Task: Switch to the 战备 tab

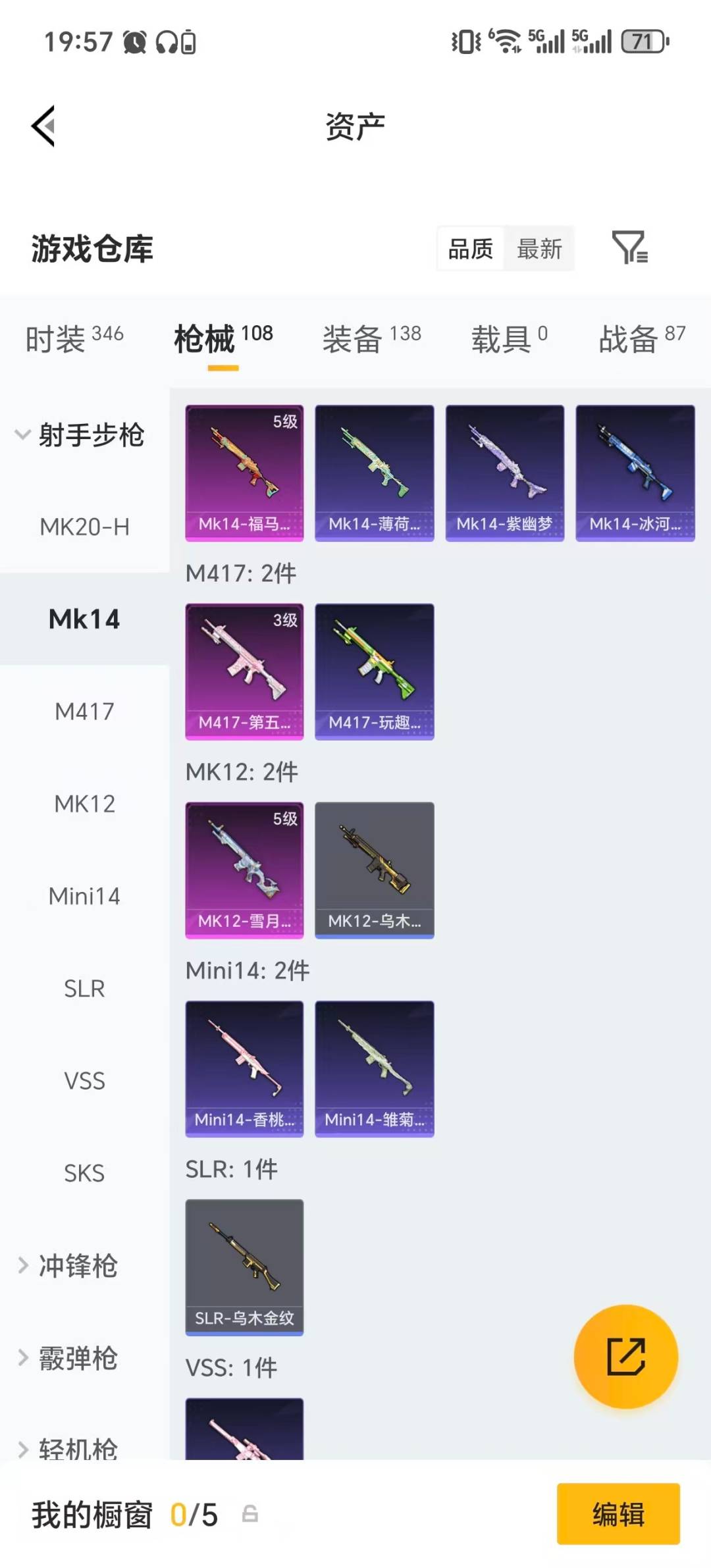Action: pyautogui.click(x=641, y=338)
